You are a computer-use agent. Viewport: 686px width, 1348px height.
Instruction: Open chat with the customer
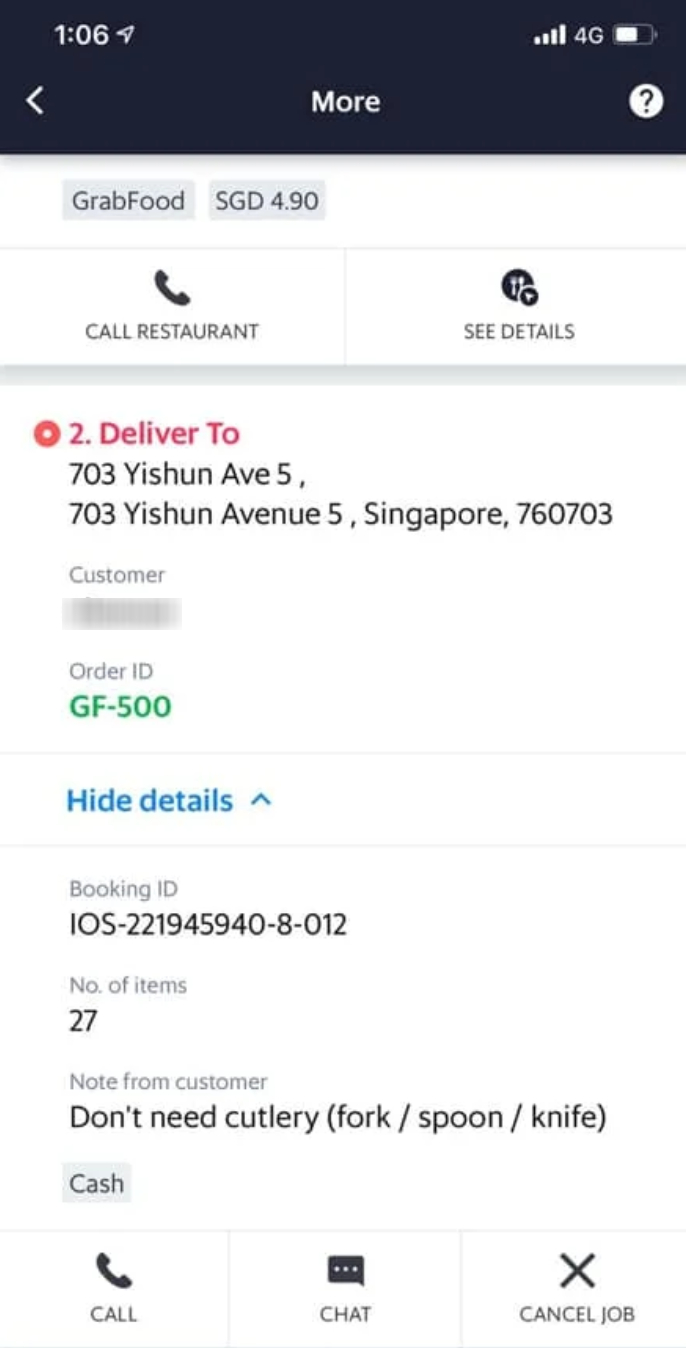[345, 1288]
